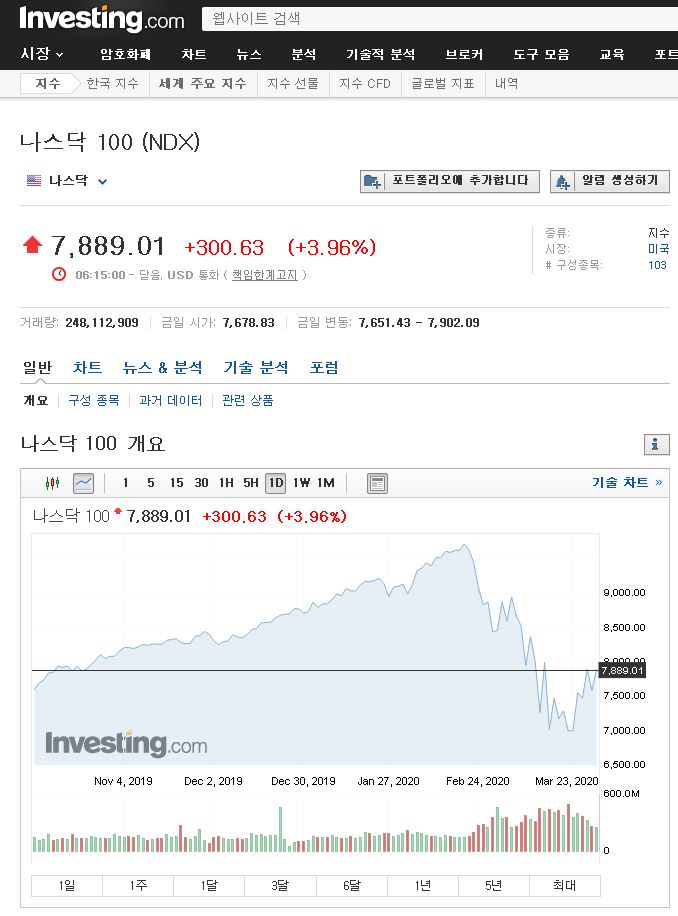Viewport: 678px width, 916px height.
Task: Go to the 뉴스 section
Action: pos(249,54)
